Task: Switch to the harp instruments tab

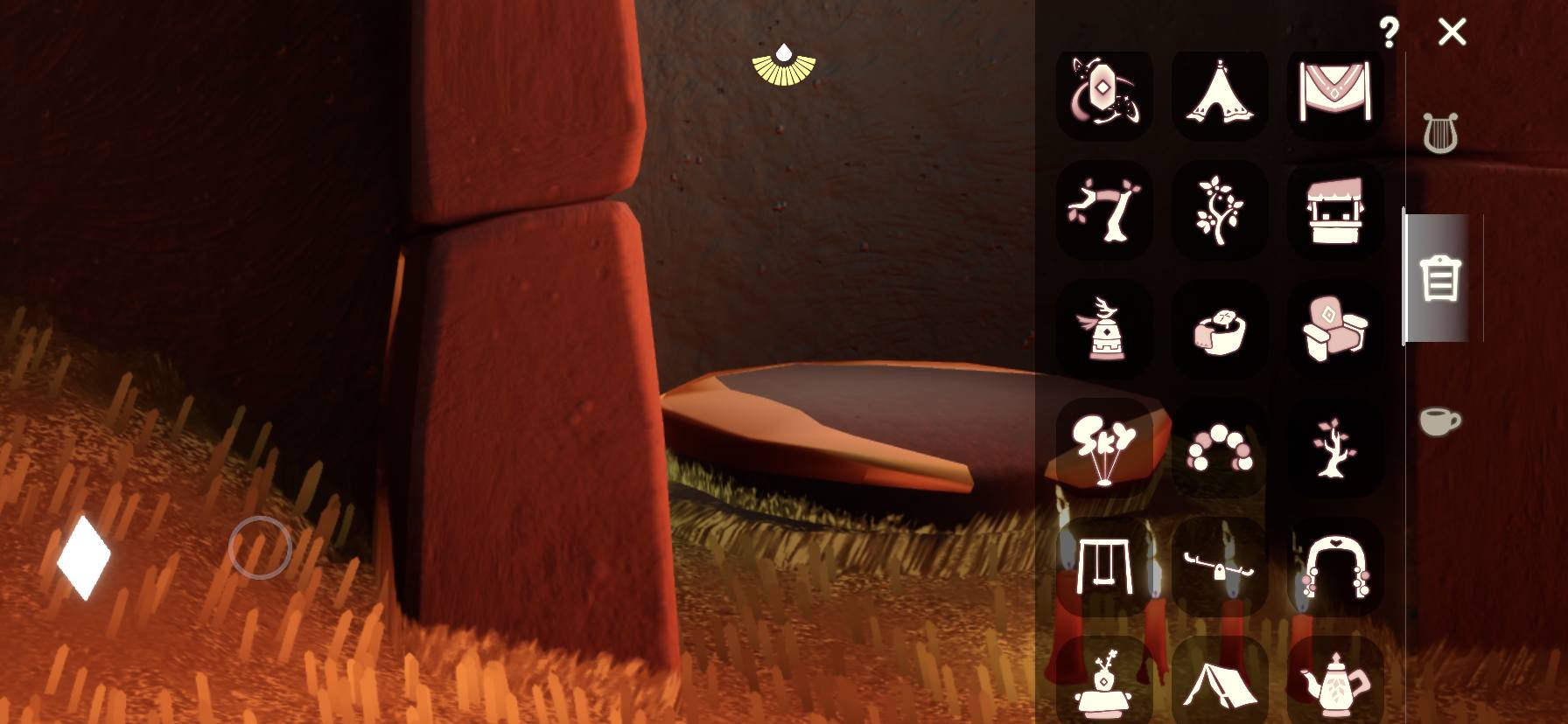Action: (x=1439, y=133)
